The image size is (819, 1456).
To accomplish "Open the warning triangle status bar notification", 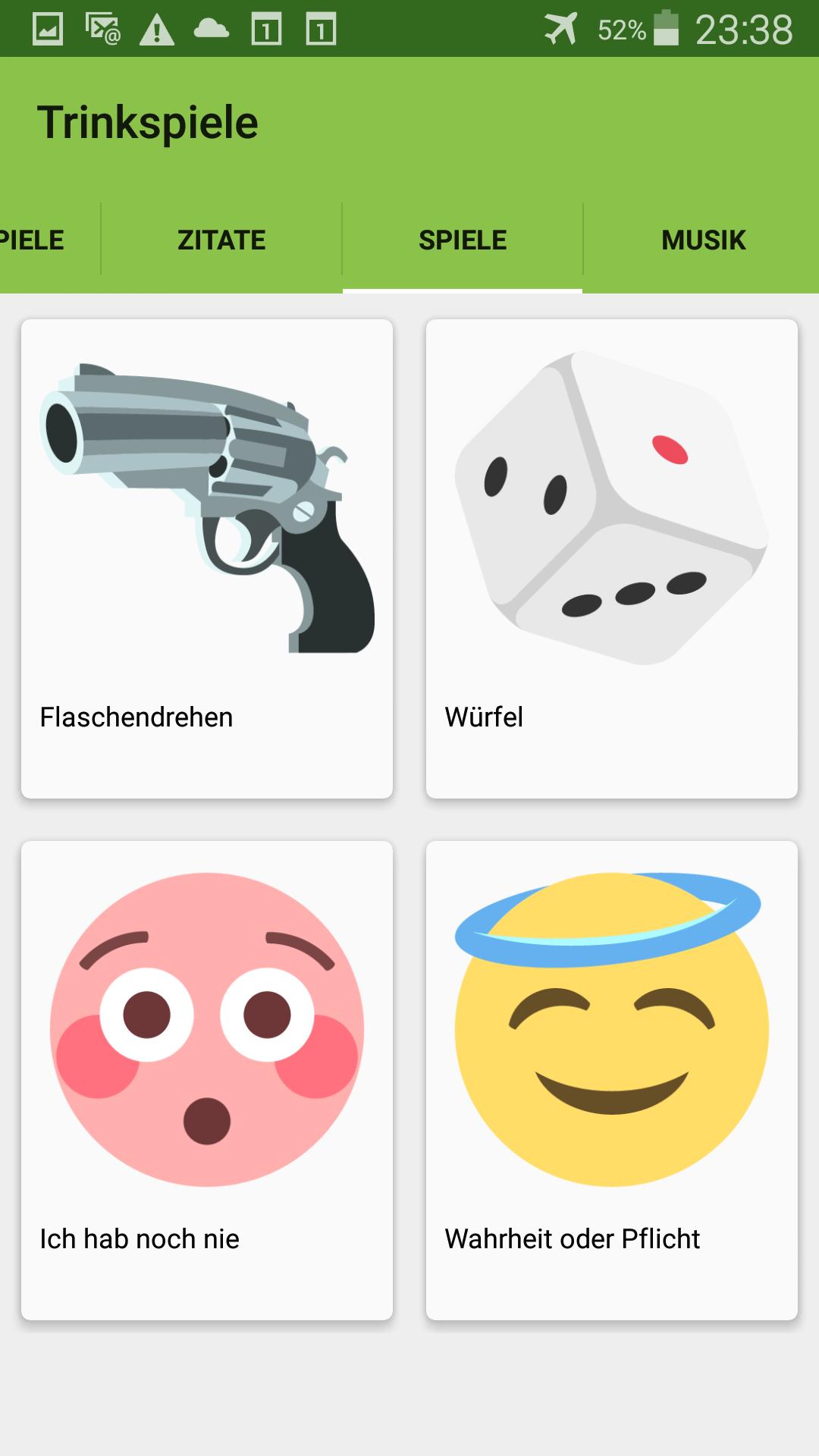I will 157,30.
